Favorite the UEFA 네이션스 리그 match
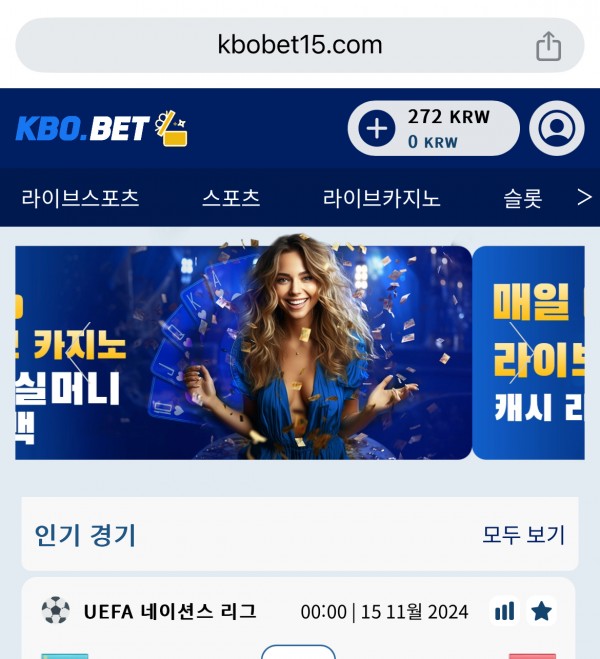The height and width of the screenshot is (659, 600). tap(541, 610)
